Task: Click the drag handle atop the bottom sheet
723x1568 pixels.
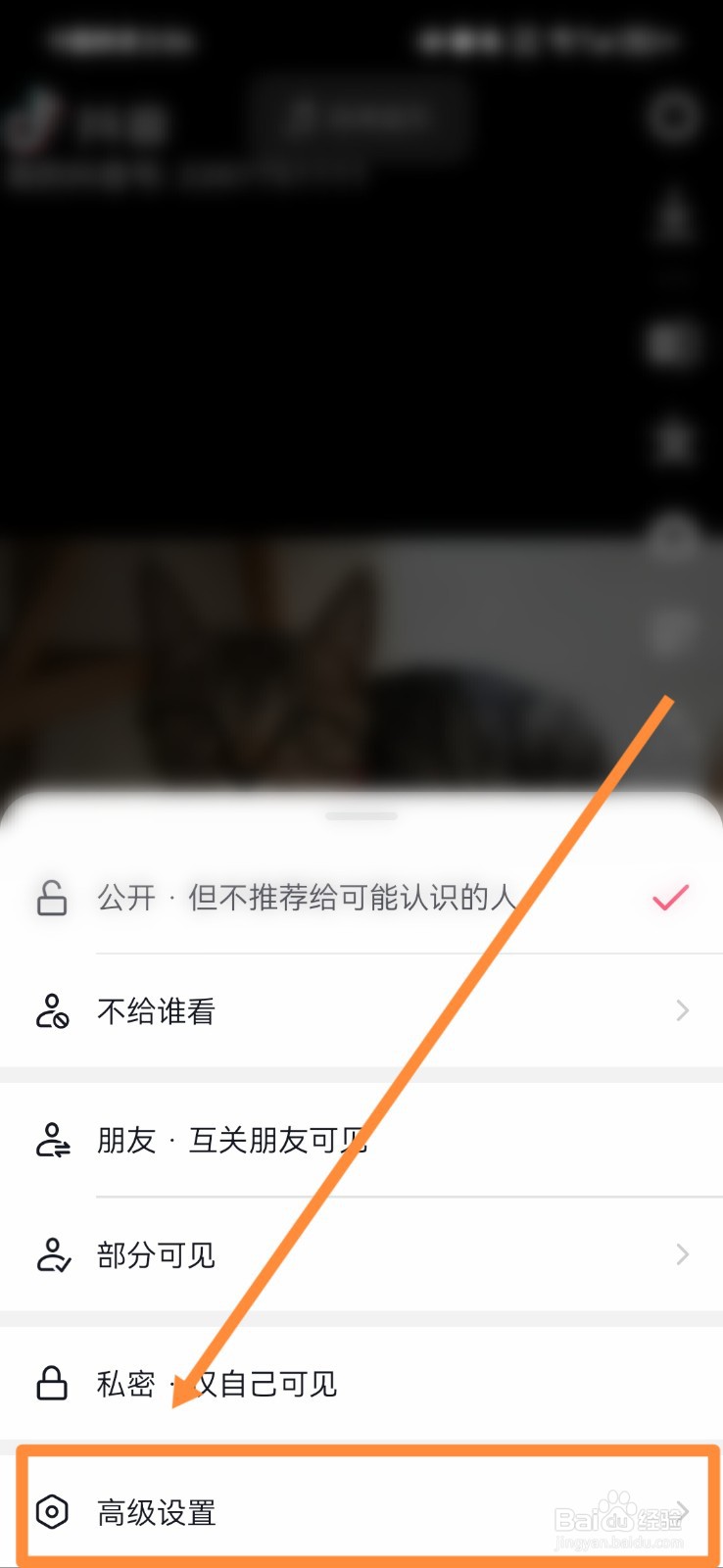Action: (361, 814)
